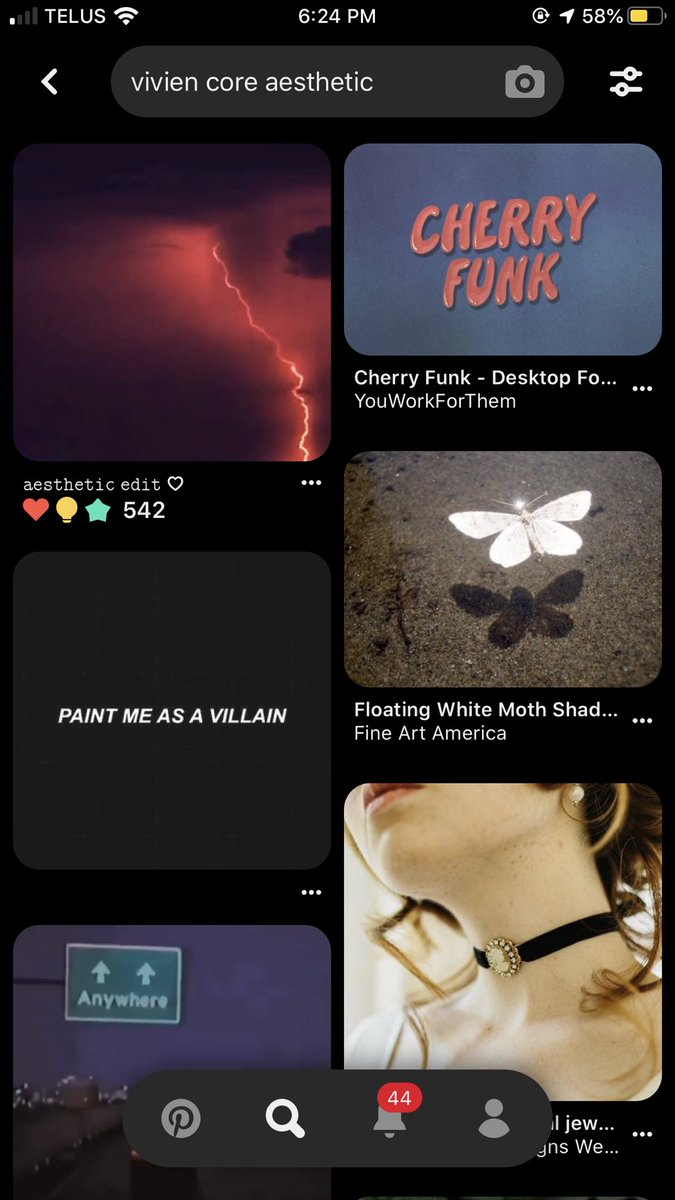Go to the Pinterest home tab
The image size is (675, 1200).
181,1119
